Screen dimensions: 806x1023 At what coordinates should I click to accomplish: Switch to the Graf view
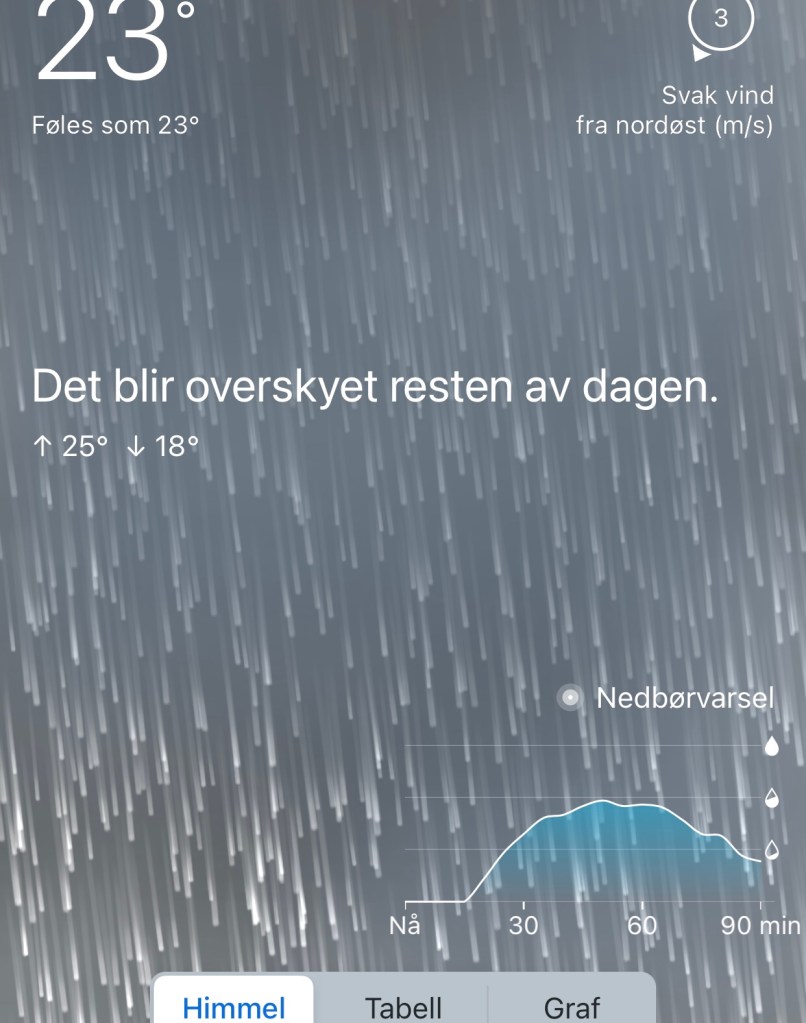572,1005
